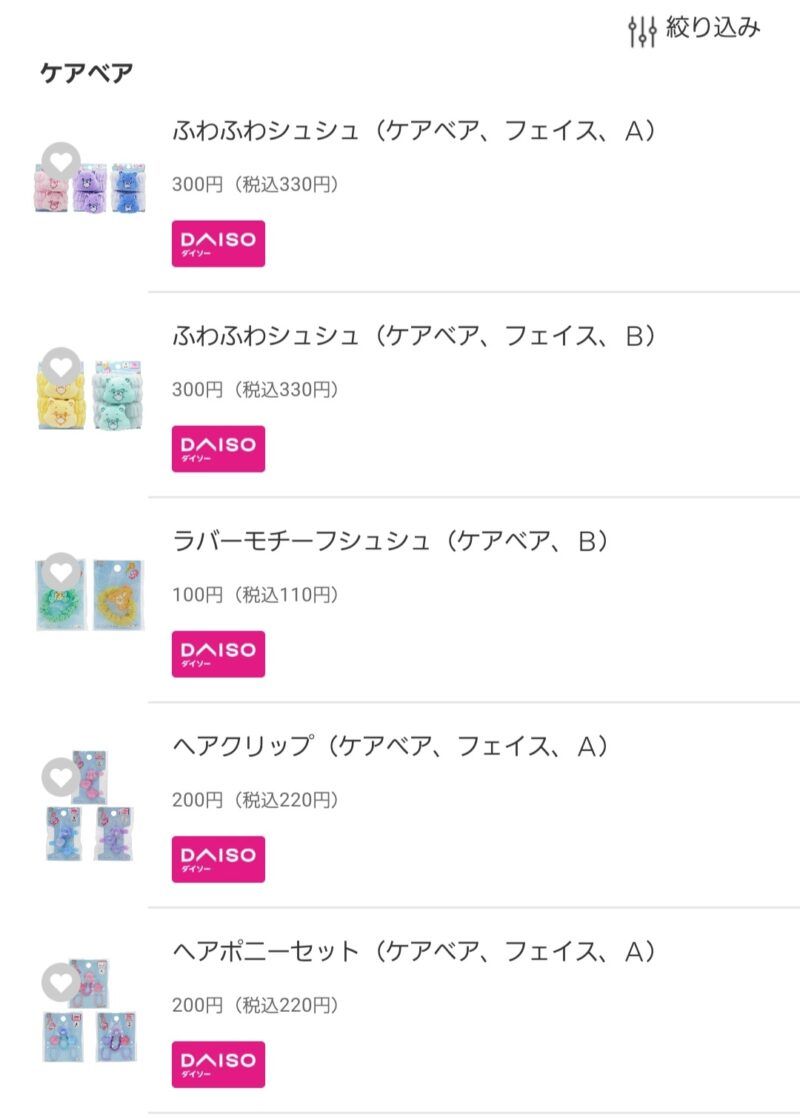Open ふわふわシュシュ (ケアベア、フェイス、A) product

point(414,131)
